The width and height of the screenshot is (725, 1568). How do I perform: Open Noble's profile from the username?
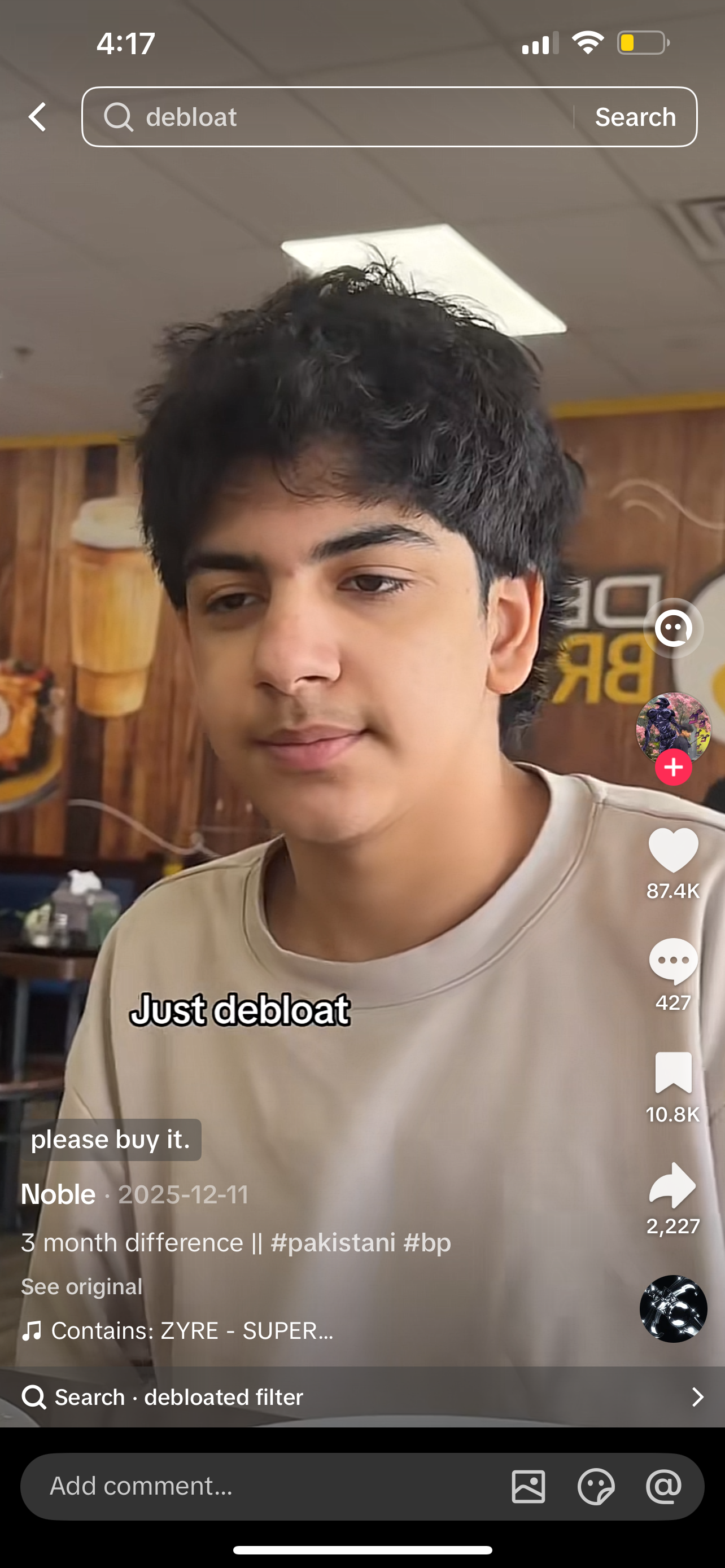pyautogui.click(x=58, y=1194)
